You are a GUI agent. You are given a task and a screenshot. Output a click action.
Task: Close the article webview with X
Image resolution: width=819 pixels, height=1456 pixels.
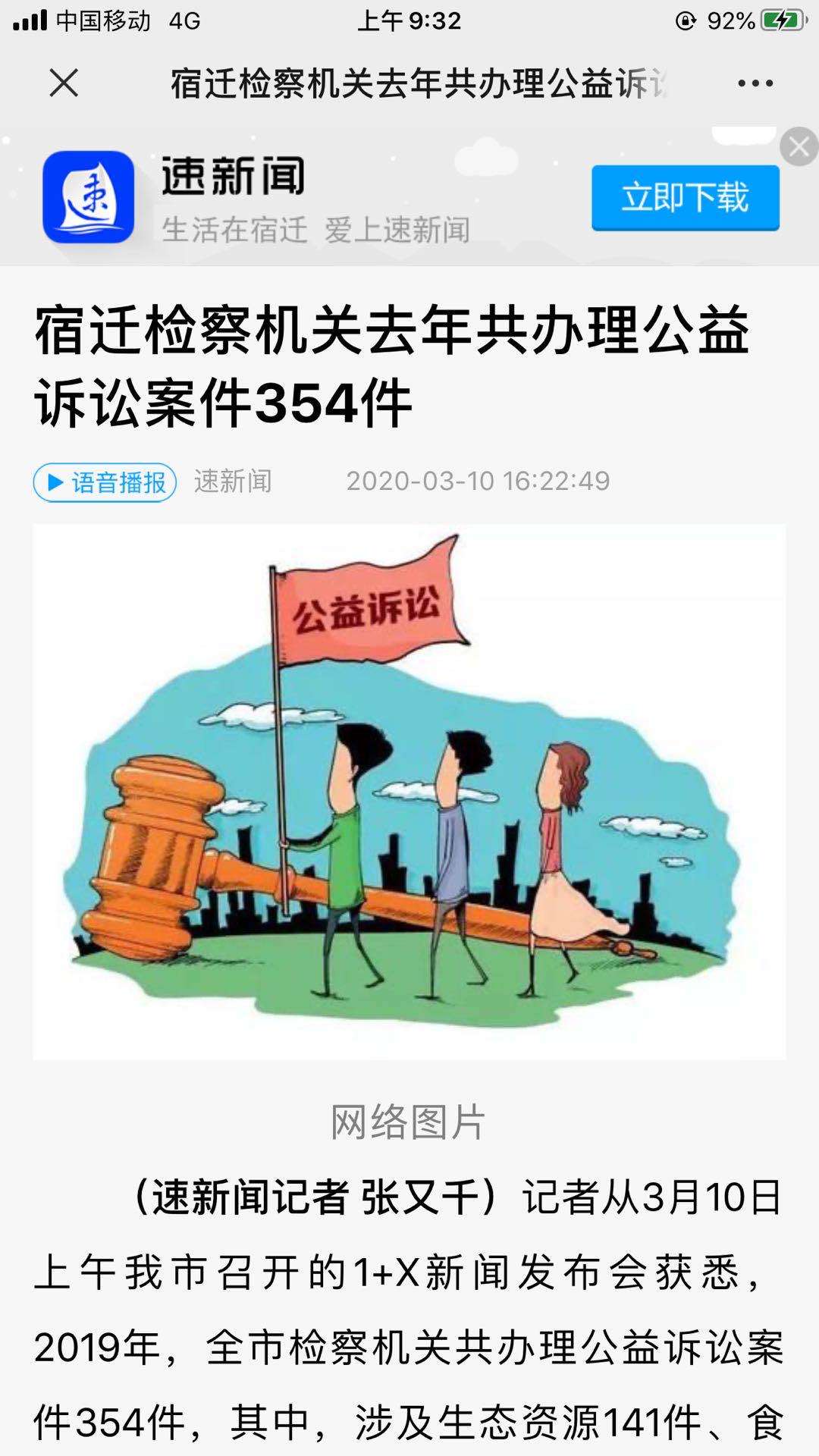coord(64,83)
